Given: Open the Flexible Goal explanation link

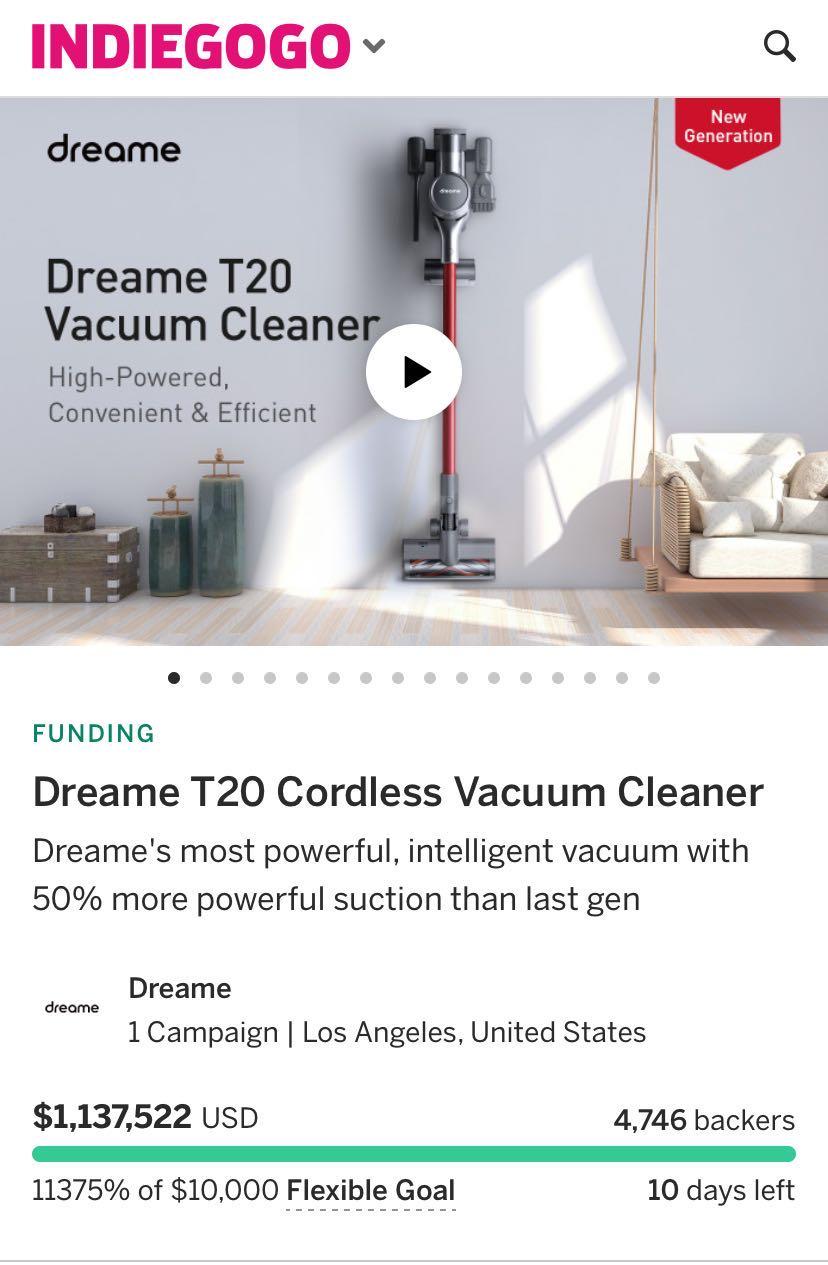Looking at the screenshot, I should point(370,1190).
